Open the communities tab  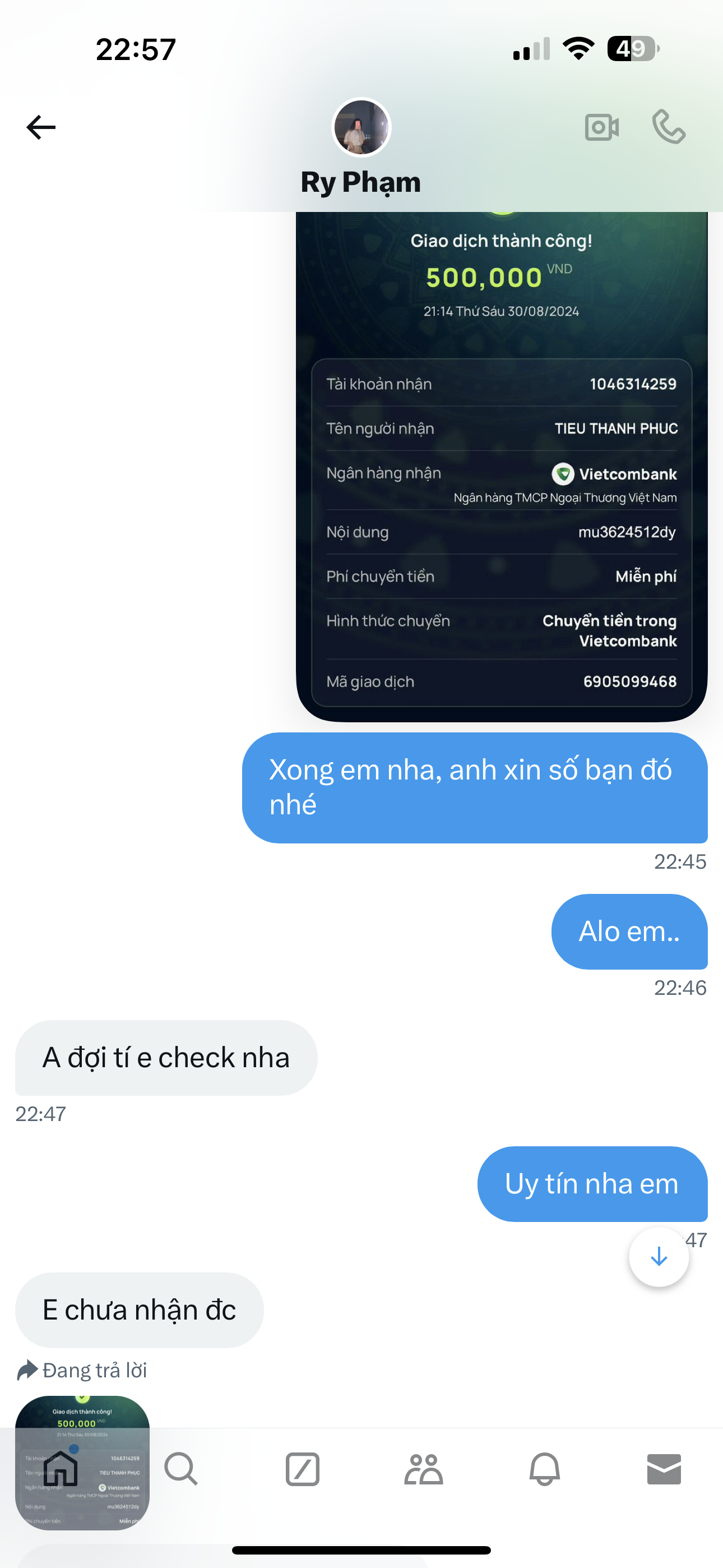coord(424,1469)
